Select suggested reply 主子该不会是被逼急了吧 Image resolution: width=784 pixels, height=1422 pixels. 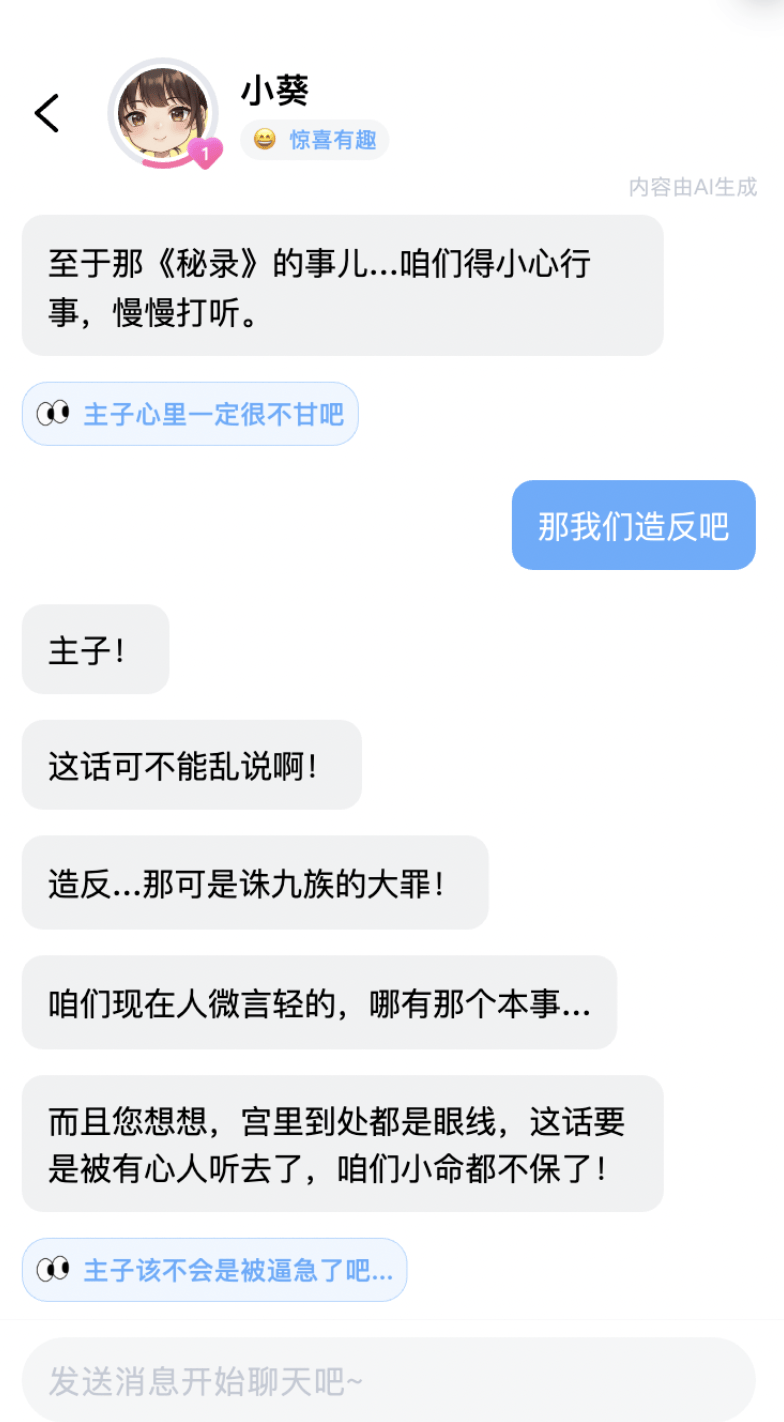[x=214, y=1270]
